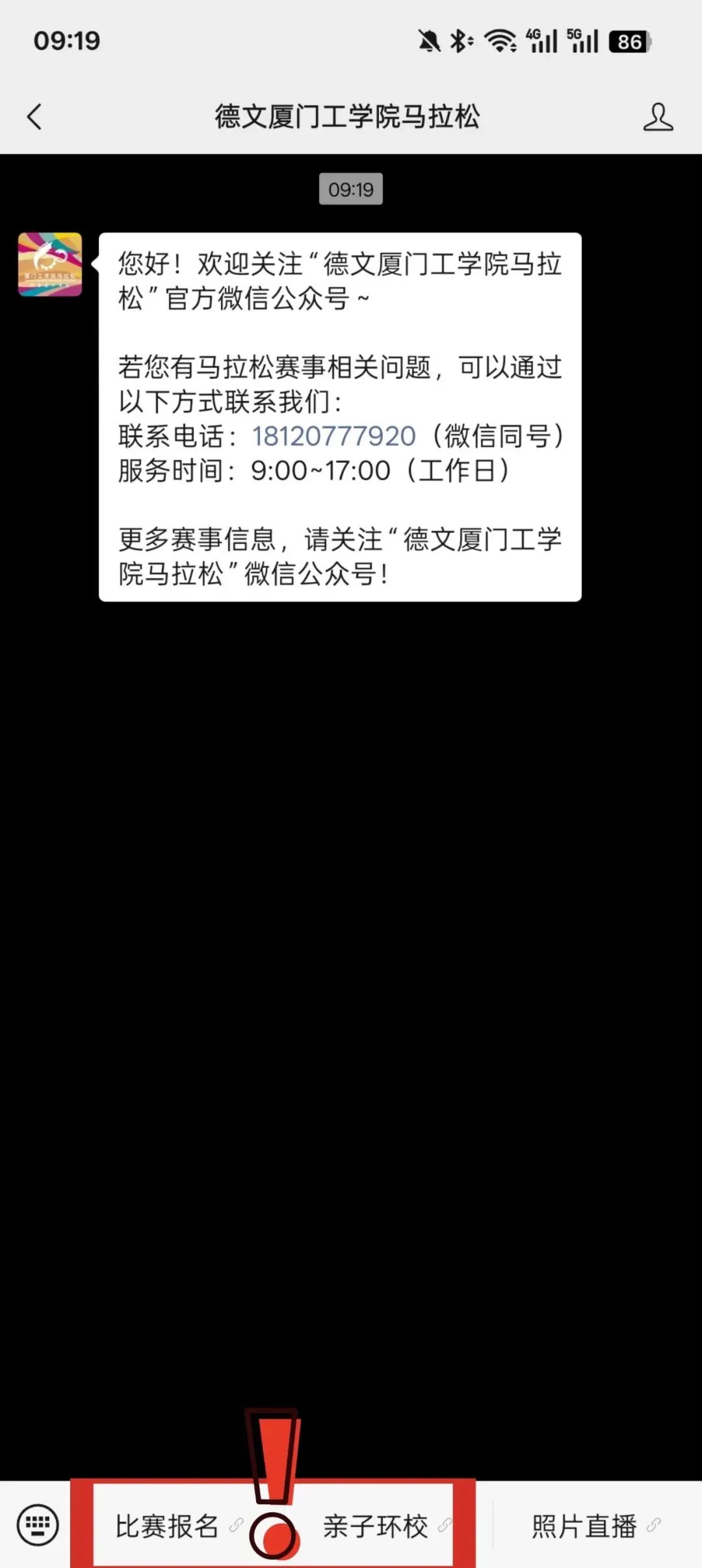This screenshot has height=1568, width=702.
Task: Open the account profile icon
Action: 657,117
